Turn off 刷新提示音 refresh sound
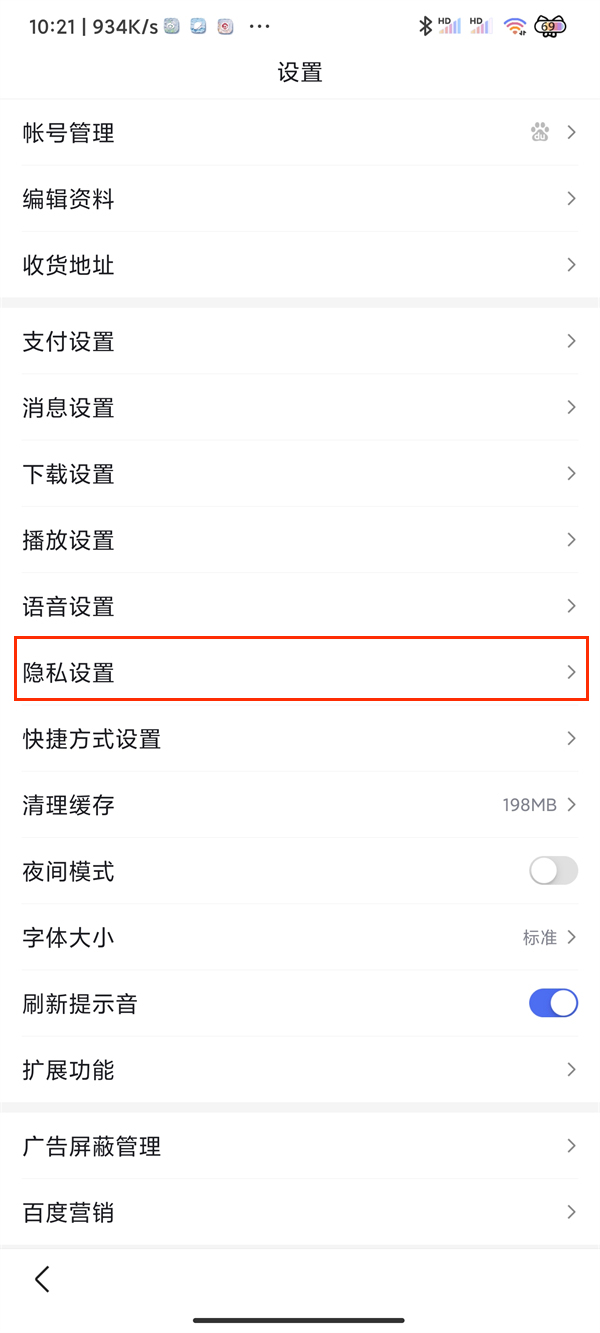Screen dimensions: 600x1333 (553, 1003)
